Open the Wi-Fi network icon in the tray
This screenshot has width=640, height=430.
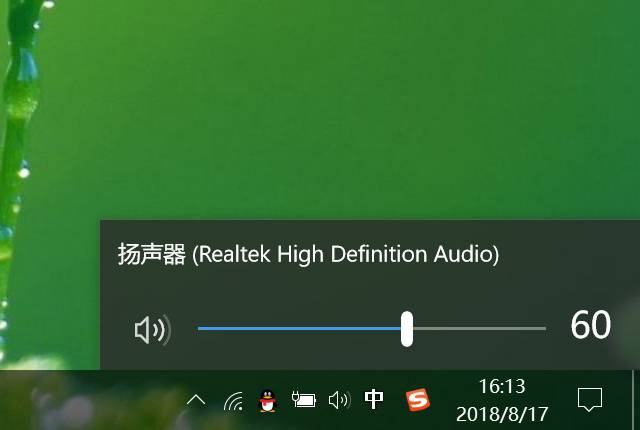pyautogui.click(x=233, y=401)
